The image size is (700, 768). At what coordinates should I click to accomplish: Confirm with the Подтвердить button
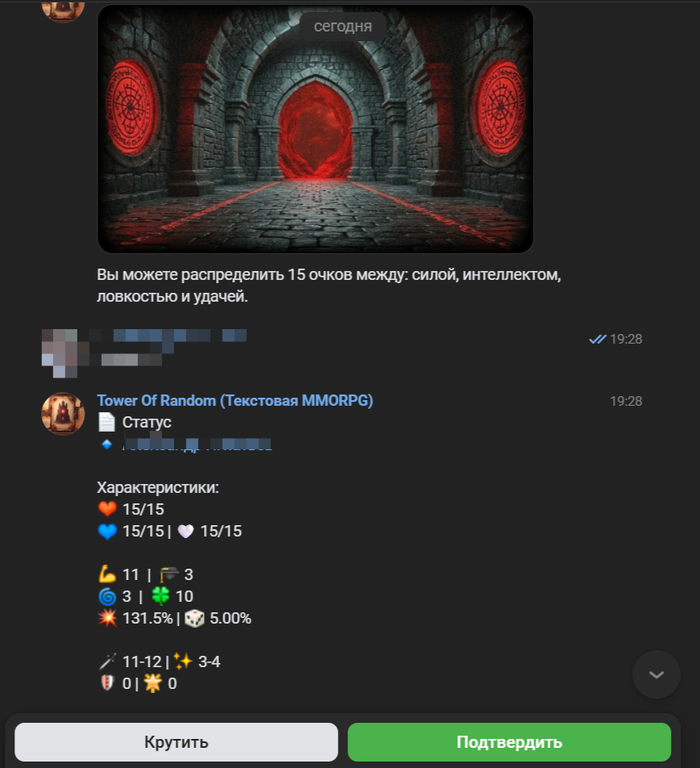509,742
